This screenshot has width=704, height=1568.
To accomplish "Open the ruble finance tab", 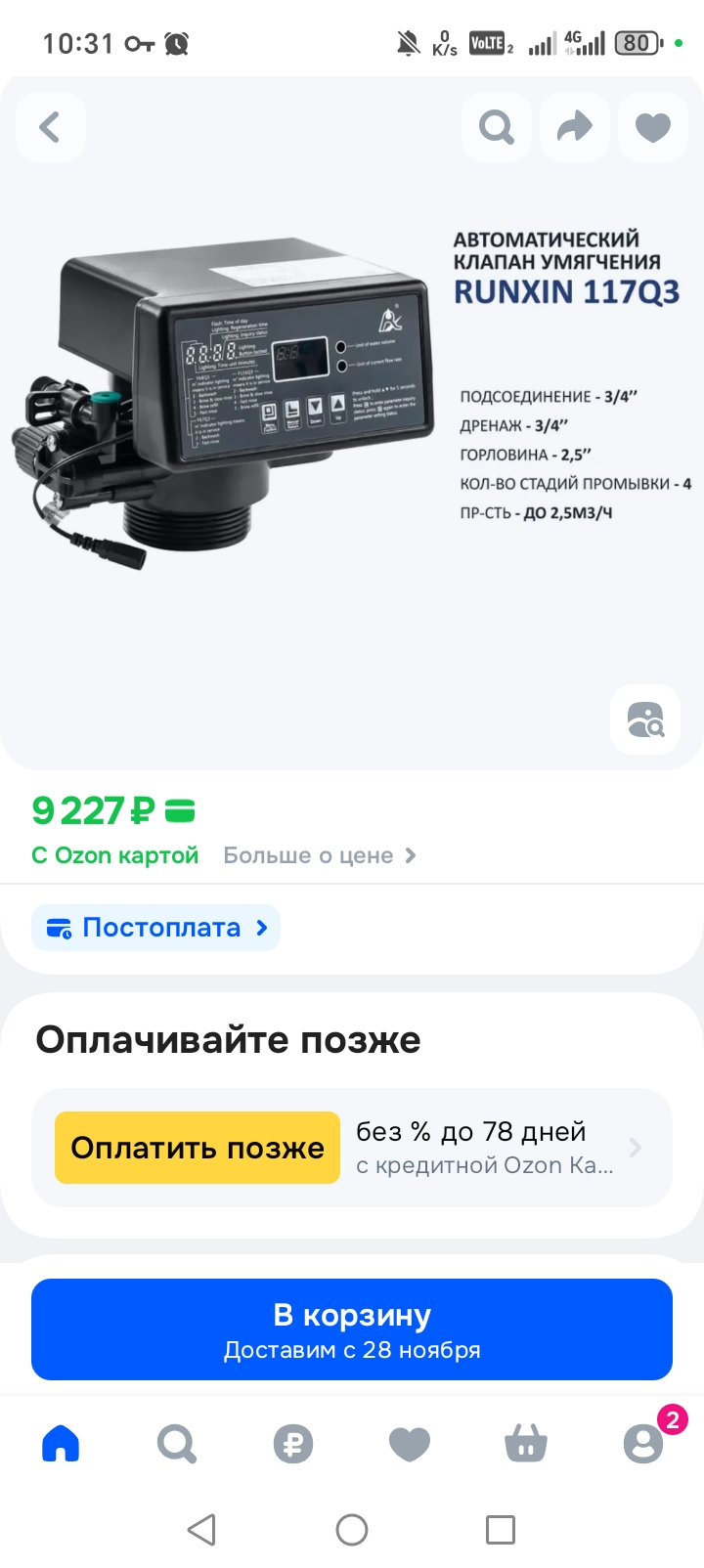I will pyautogui.click(x=293, y=1443).
